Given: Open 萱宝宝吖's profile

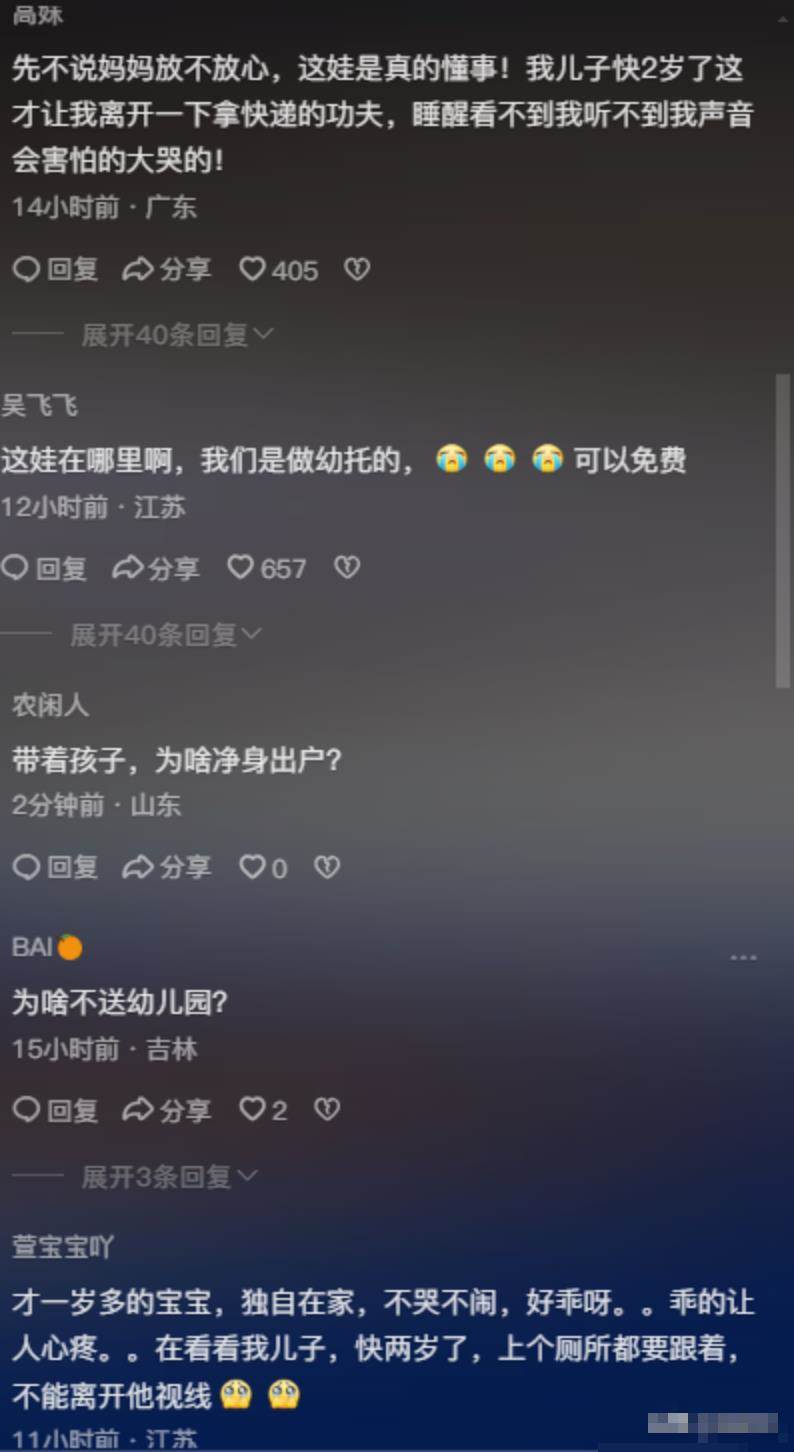Looking at the screenshot, I should tap(62, 1247).
